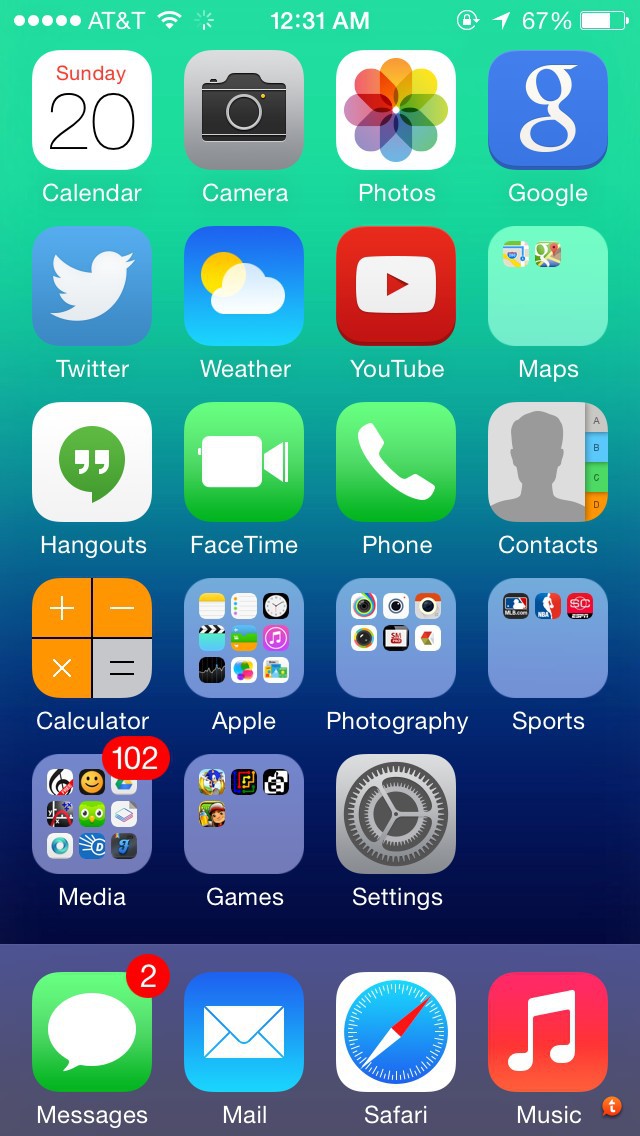Screen dimensions: 640x1136
Task: Open the Apple folder
Action: tap(244, 638)
